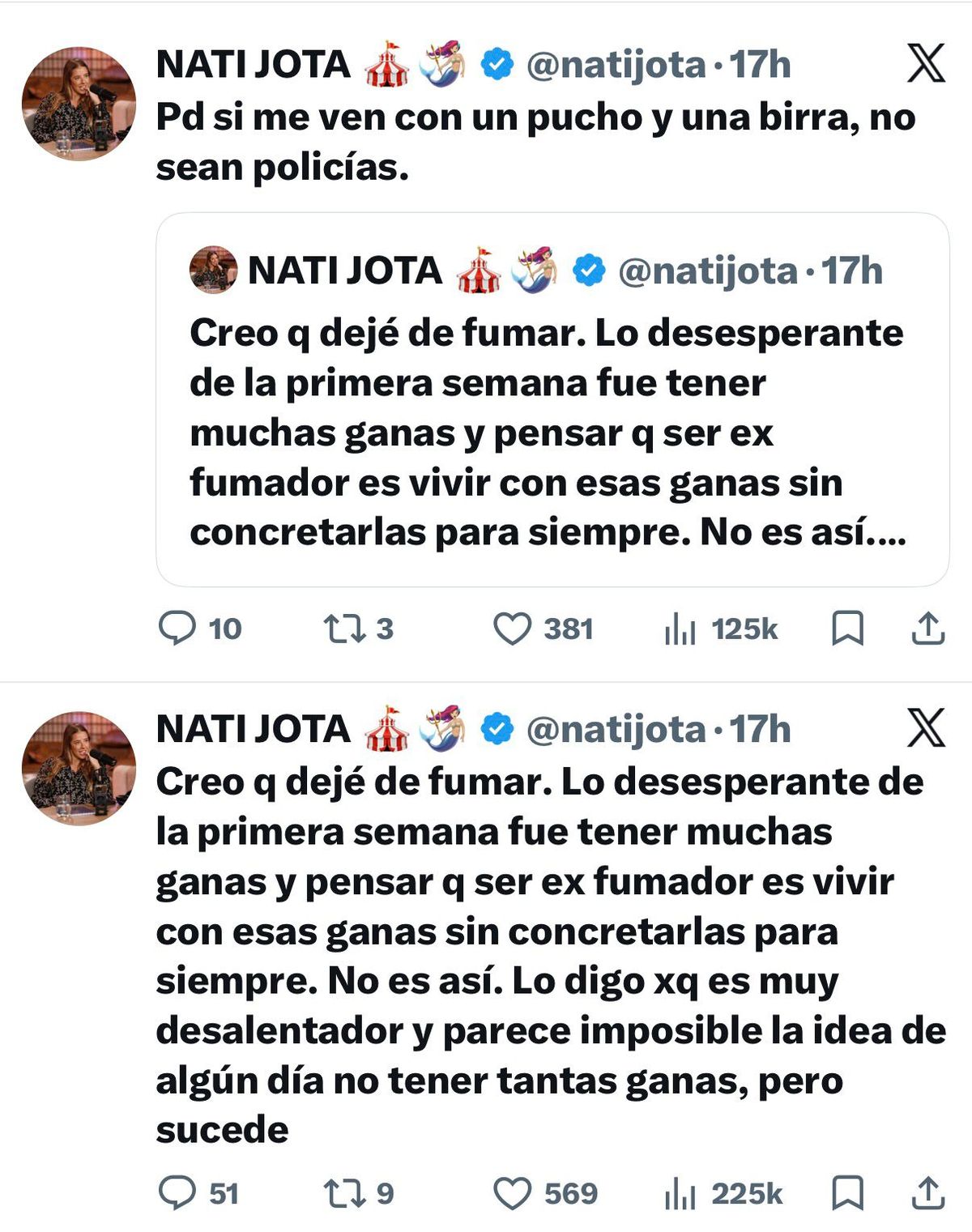
Task: Bookmark the 'Pd si me ven' tweet
Action: (x=847, y=629)
